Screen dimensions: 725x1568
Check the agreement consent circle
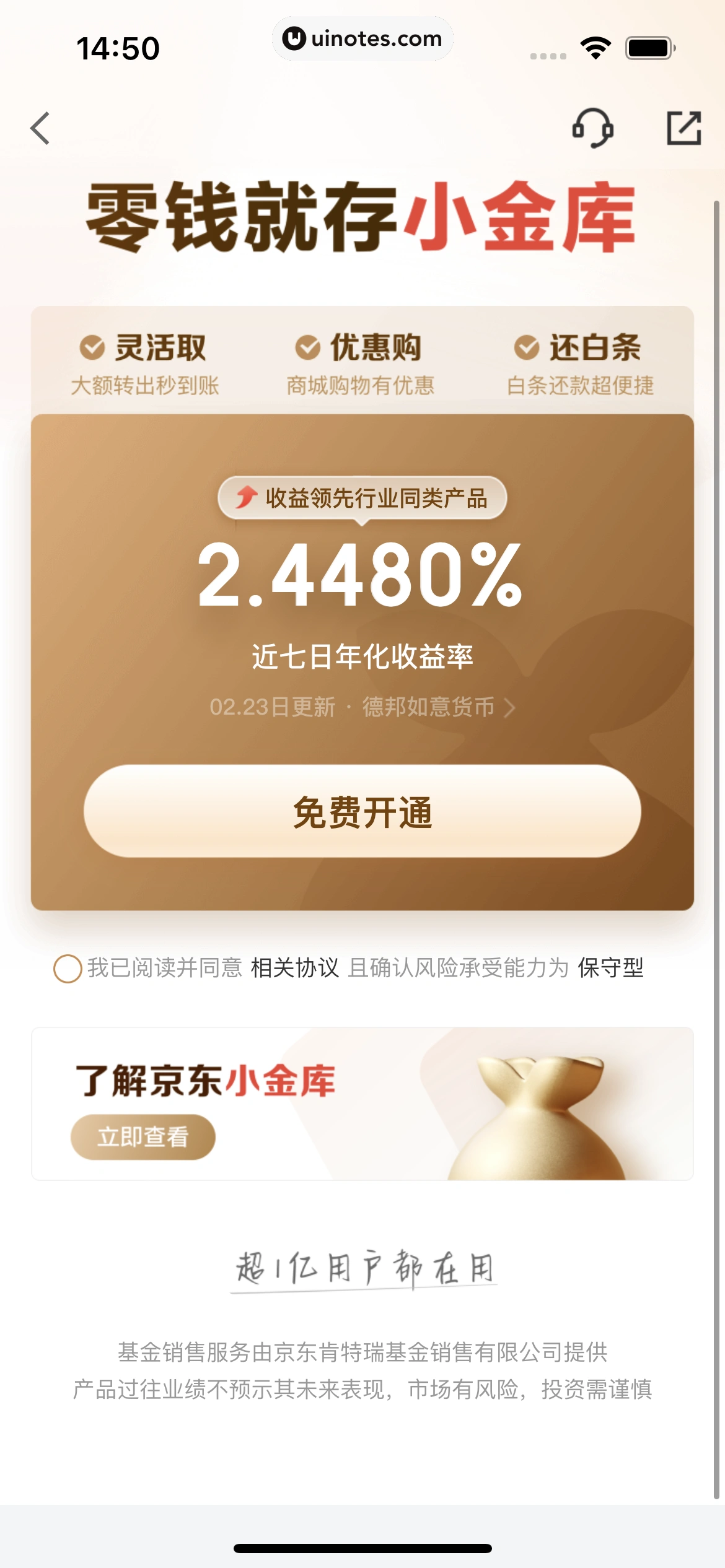(x=68, y=969)
